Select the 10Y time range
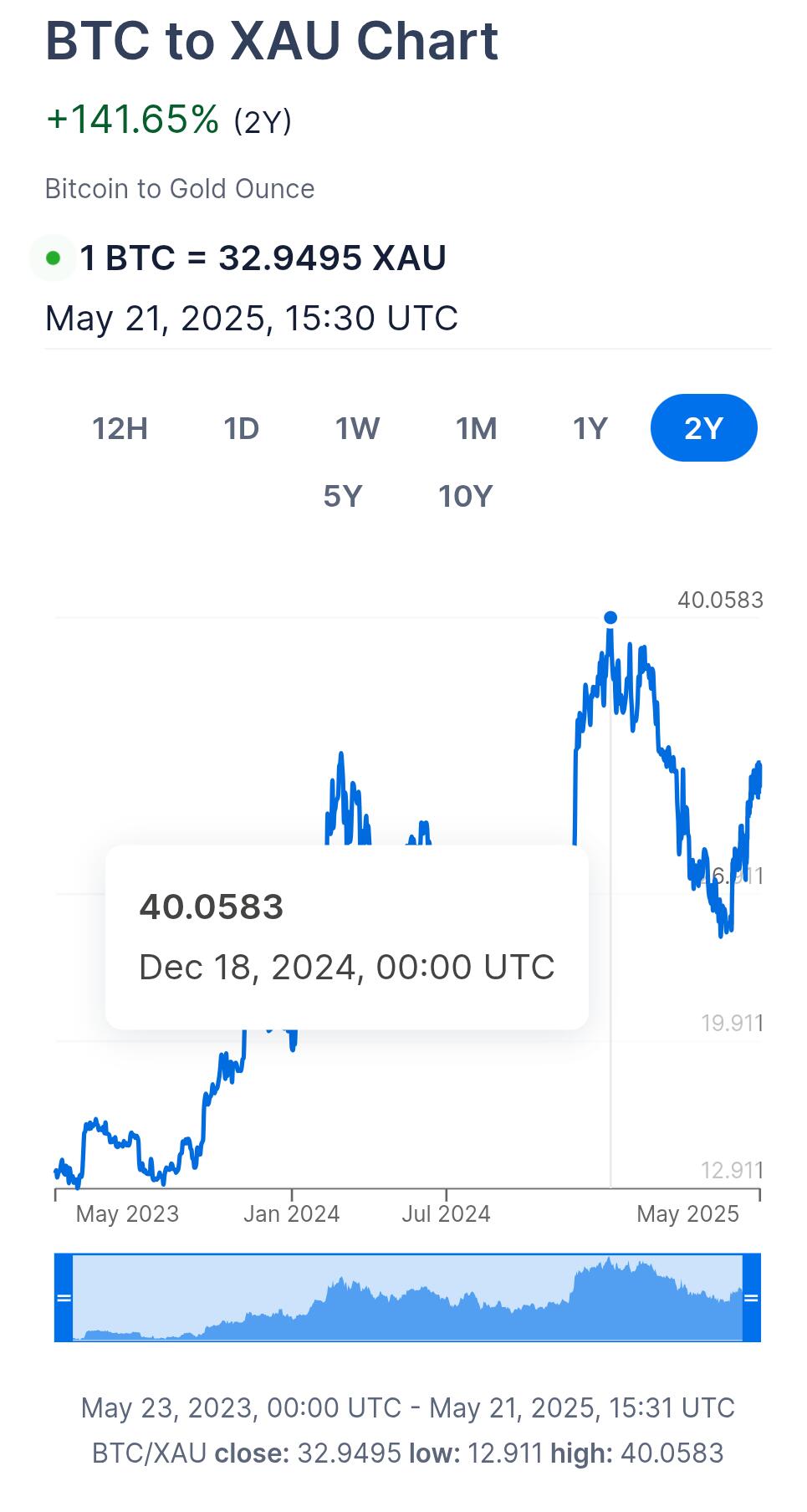This screenshot has width=807, height=1512. click(x=466, y=496)
